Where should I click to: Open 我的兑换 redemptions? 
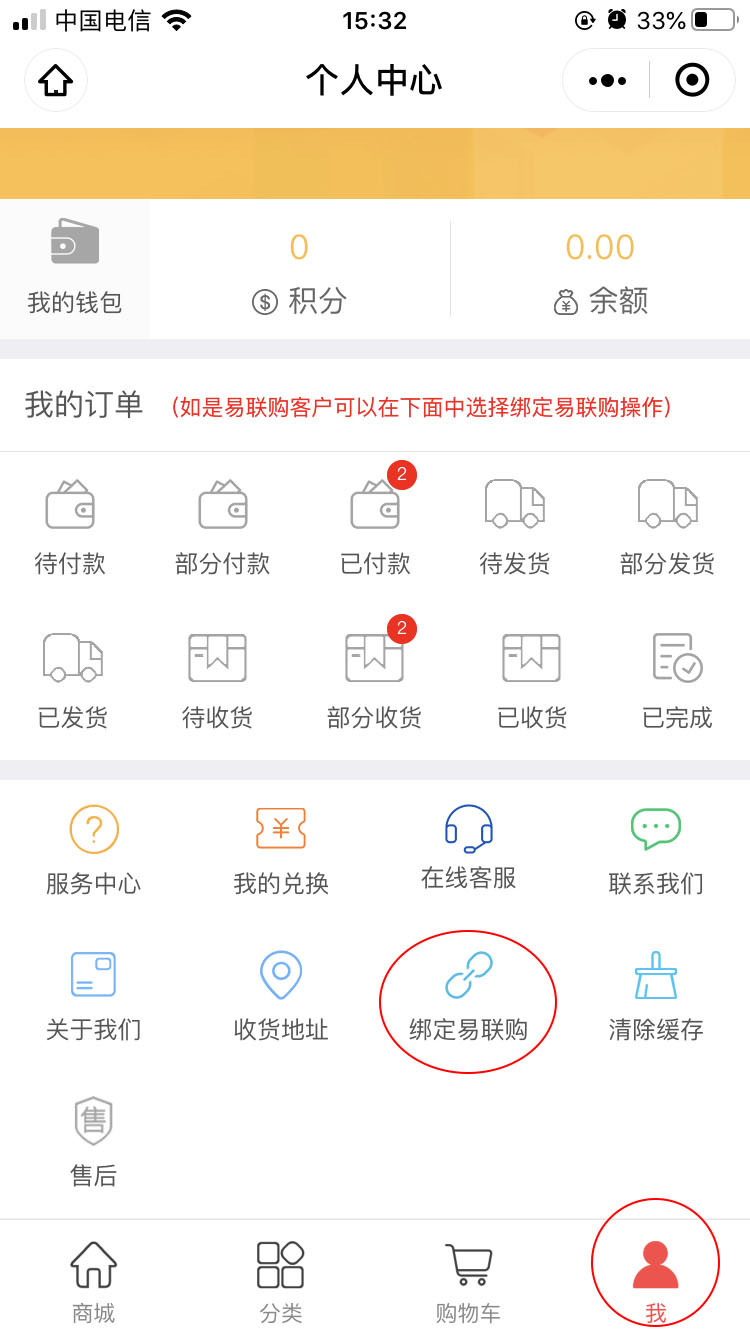pos(281,850)
